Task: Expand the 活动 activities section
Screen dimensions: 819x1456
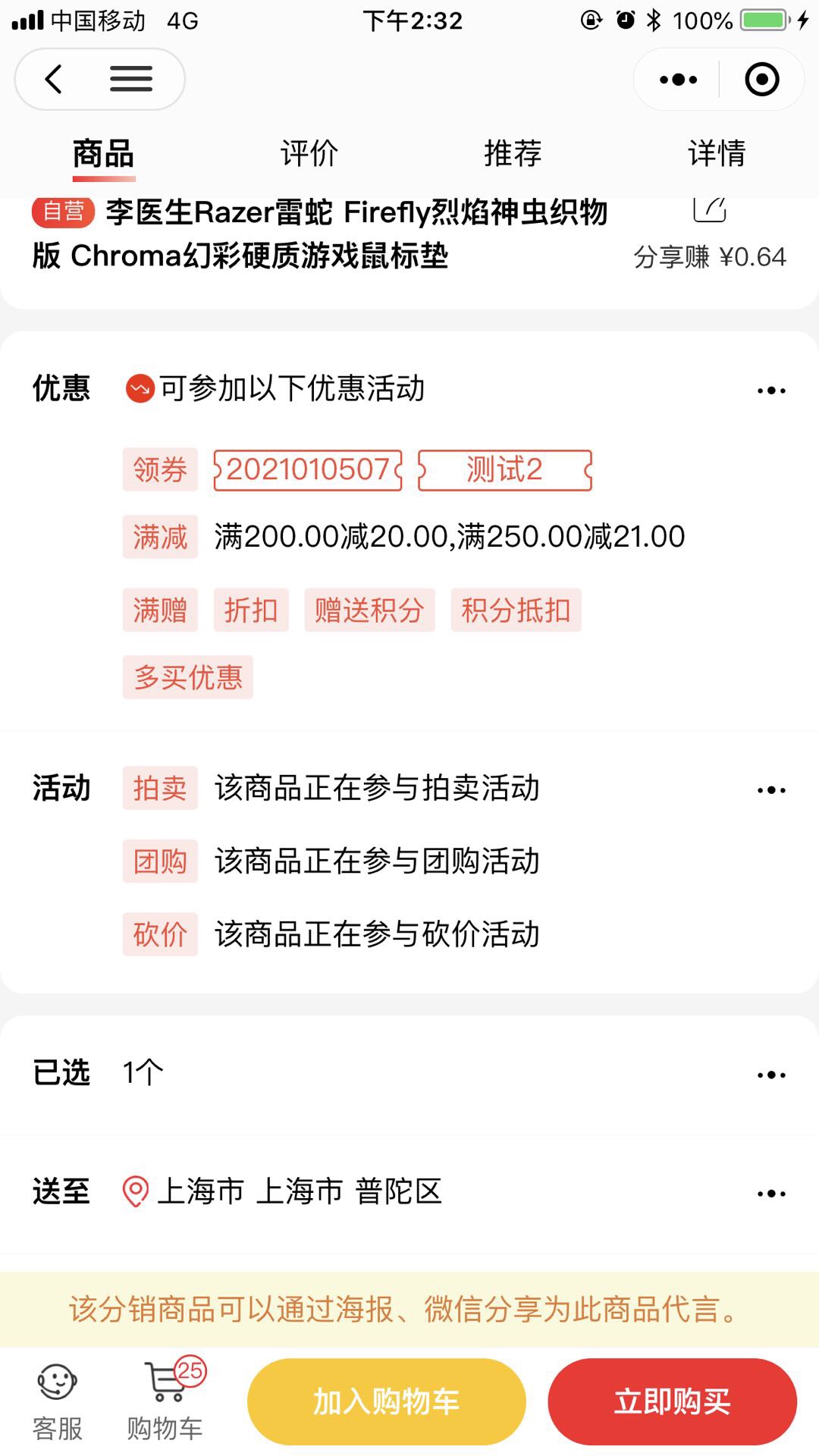Action: point(771,789)
